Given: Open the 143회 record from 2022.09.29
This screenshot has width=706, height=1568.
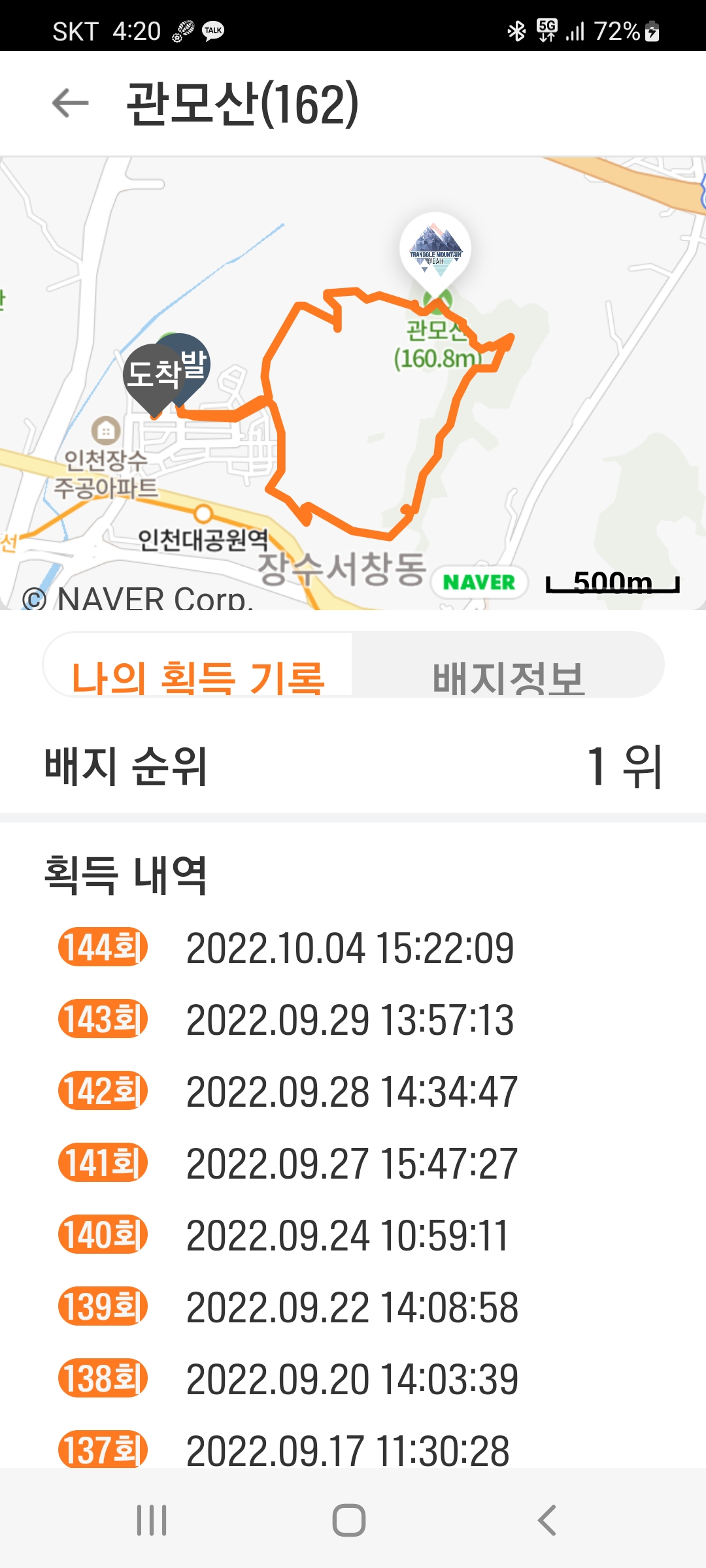Looking at the screenshot, I should tap(353, 1020).
